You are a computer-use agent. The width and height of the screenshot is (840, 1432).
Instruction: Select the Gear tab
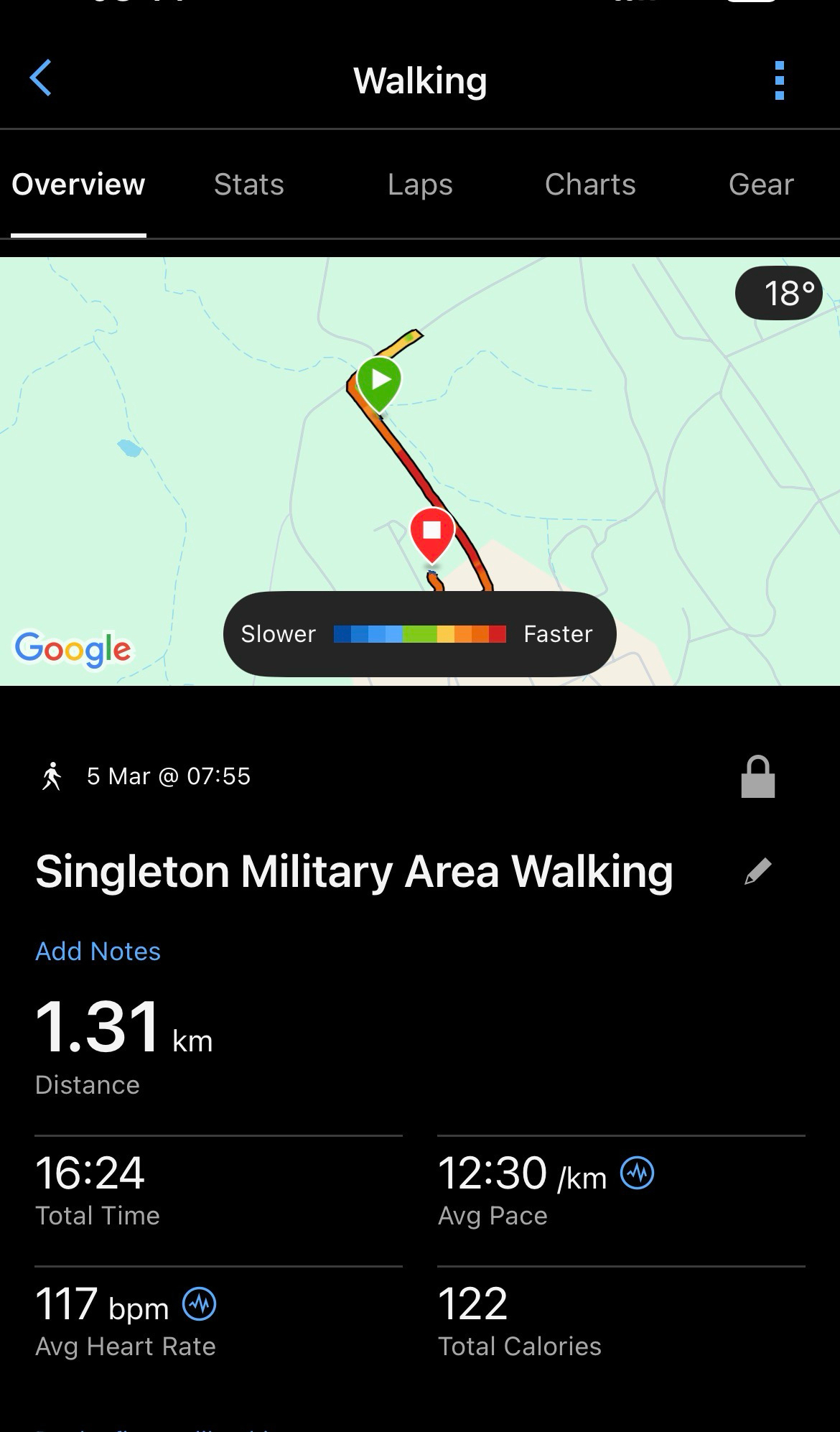pos(760,185)
